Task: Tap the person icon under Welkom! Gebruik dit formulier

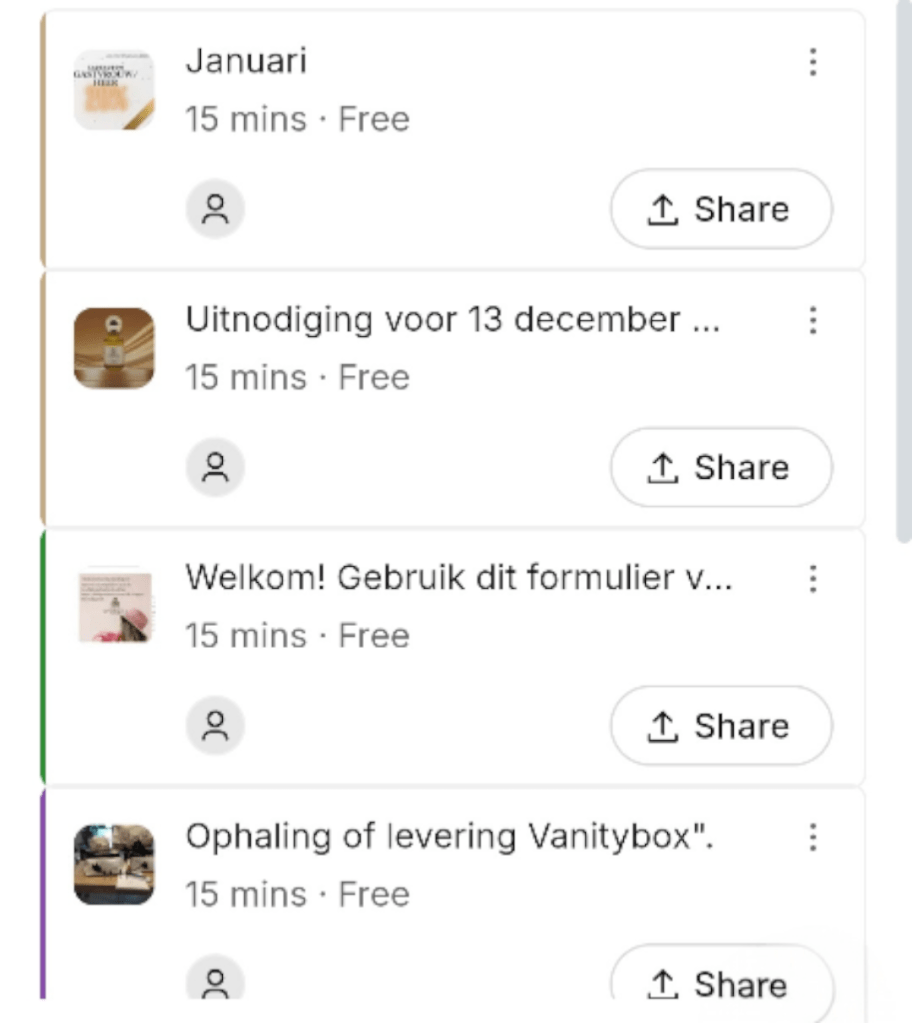Action: pyautogui.click(x=215, y=726)
